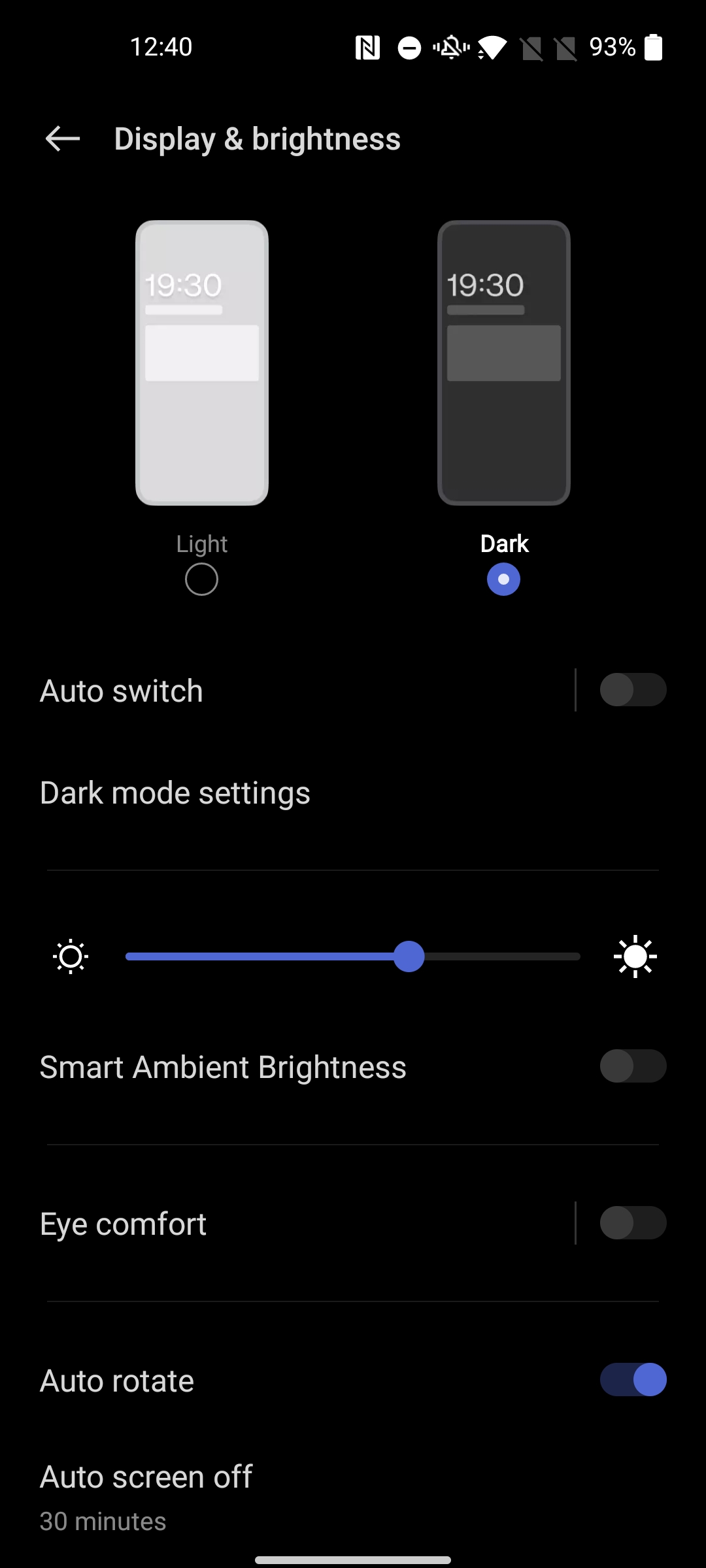The image size is (706, 1568).
Task: Select the Dark theme radio button
Action: tap(503, 580)
